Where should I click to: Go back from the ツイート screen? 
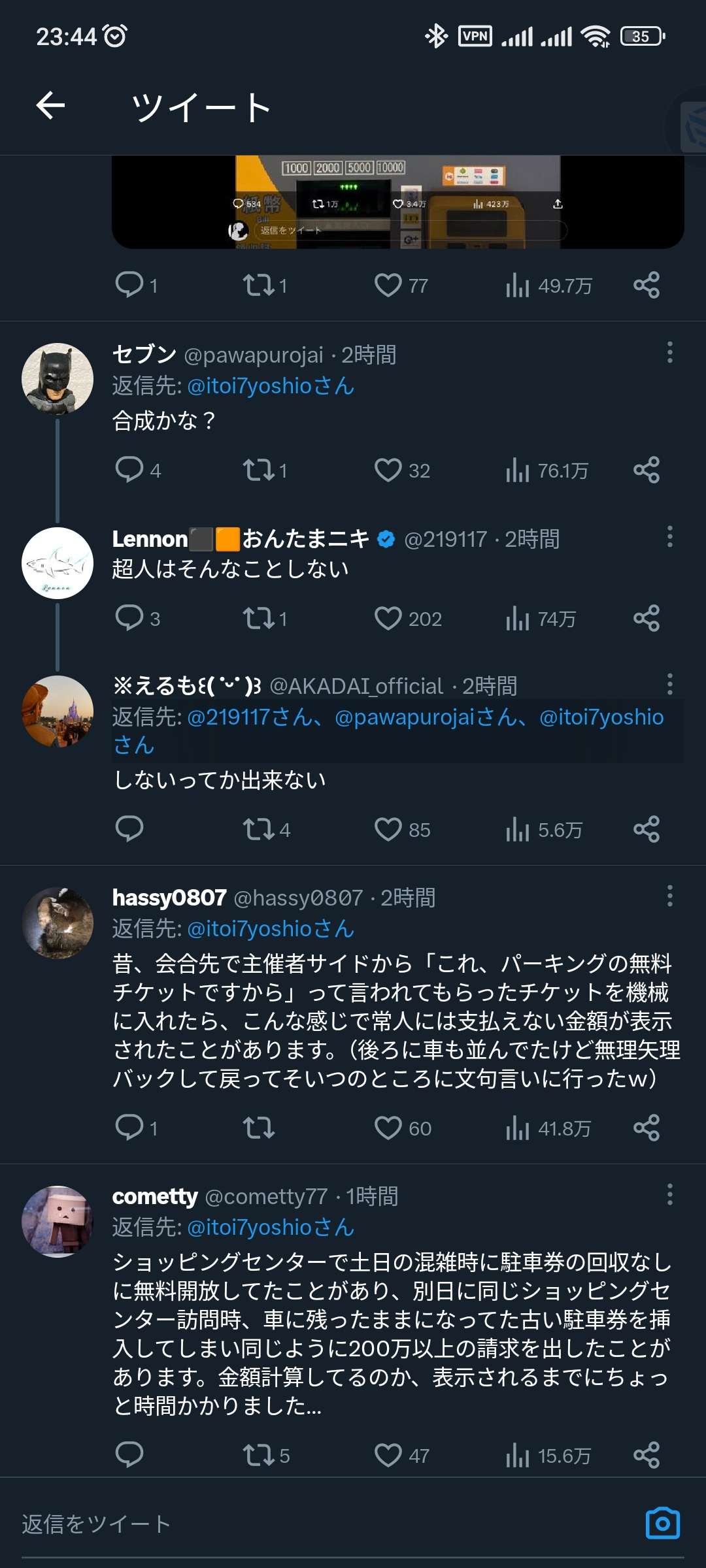point(50,106)
